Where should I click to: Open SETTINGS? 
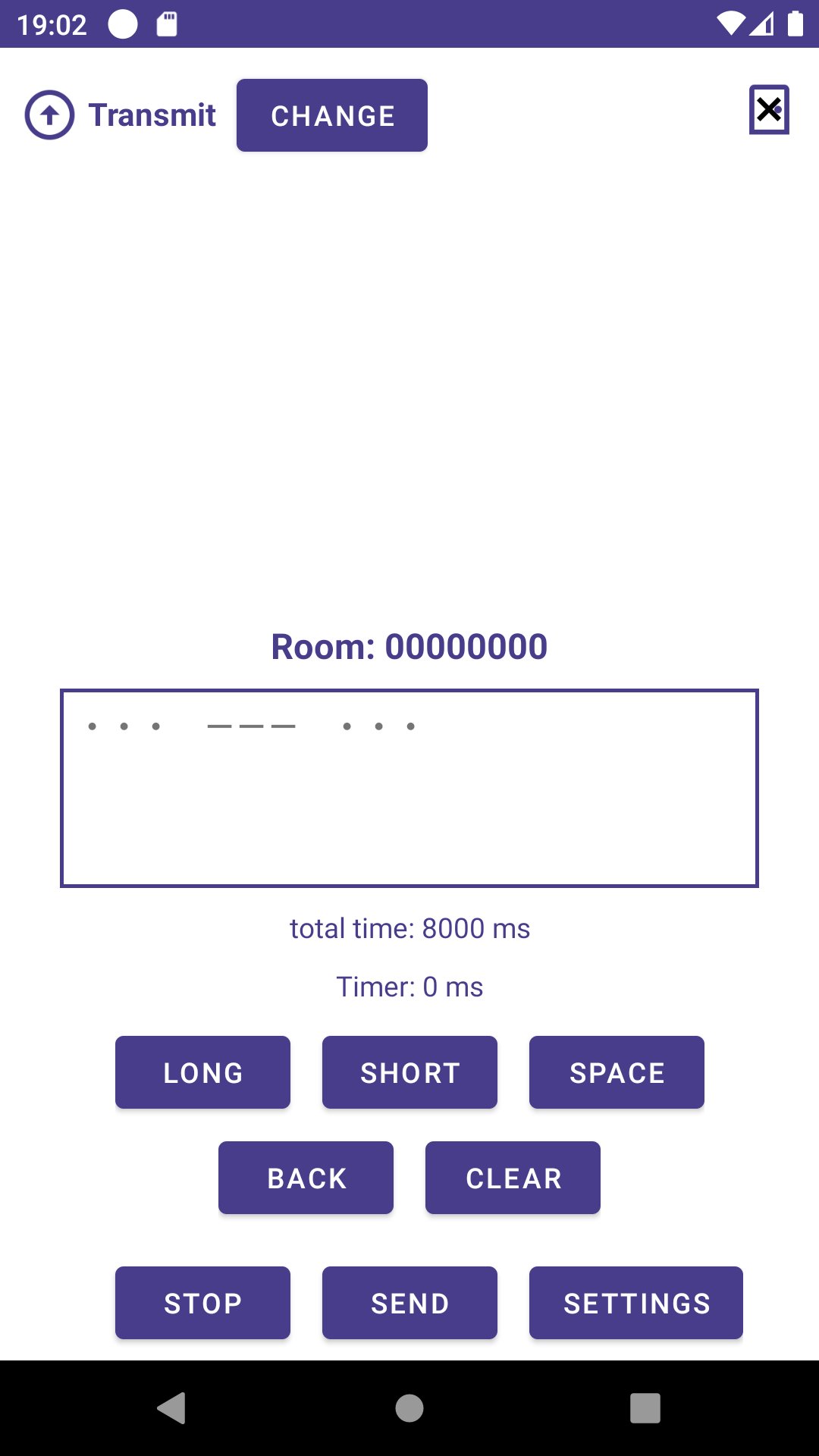pos(635,1303)
